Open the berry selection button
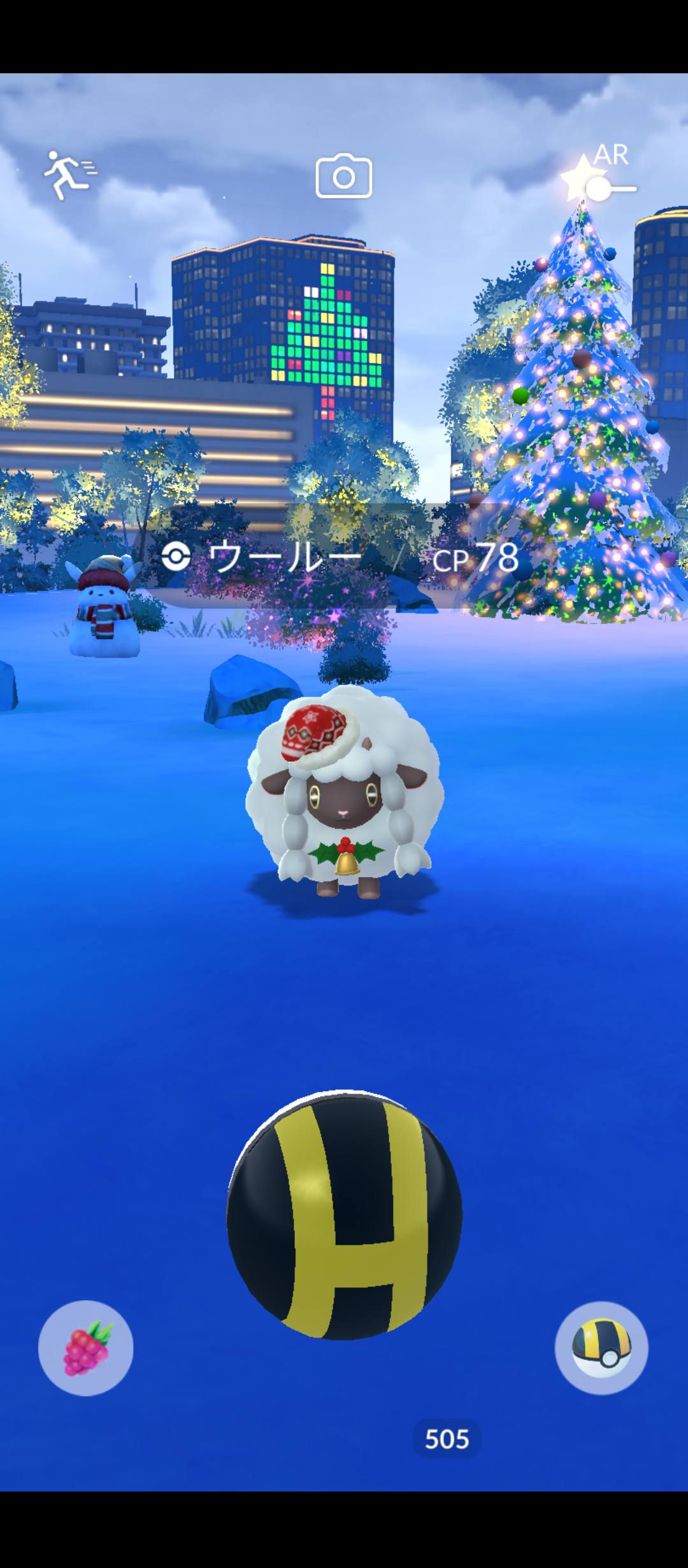This screenshot has height=1568, width=688. (86, 1347)
